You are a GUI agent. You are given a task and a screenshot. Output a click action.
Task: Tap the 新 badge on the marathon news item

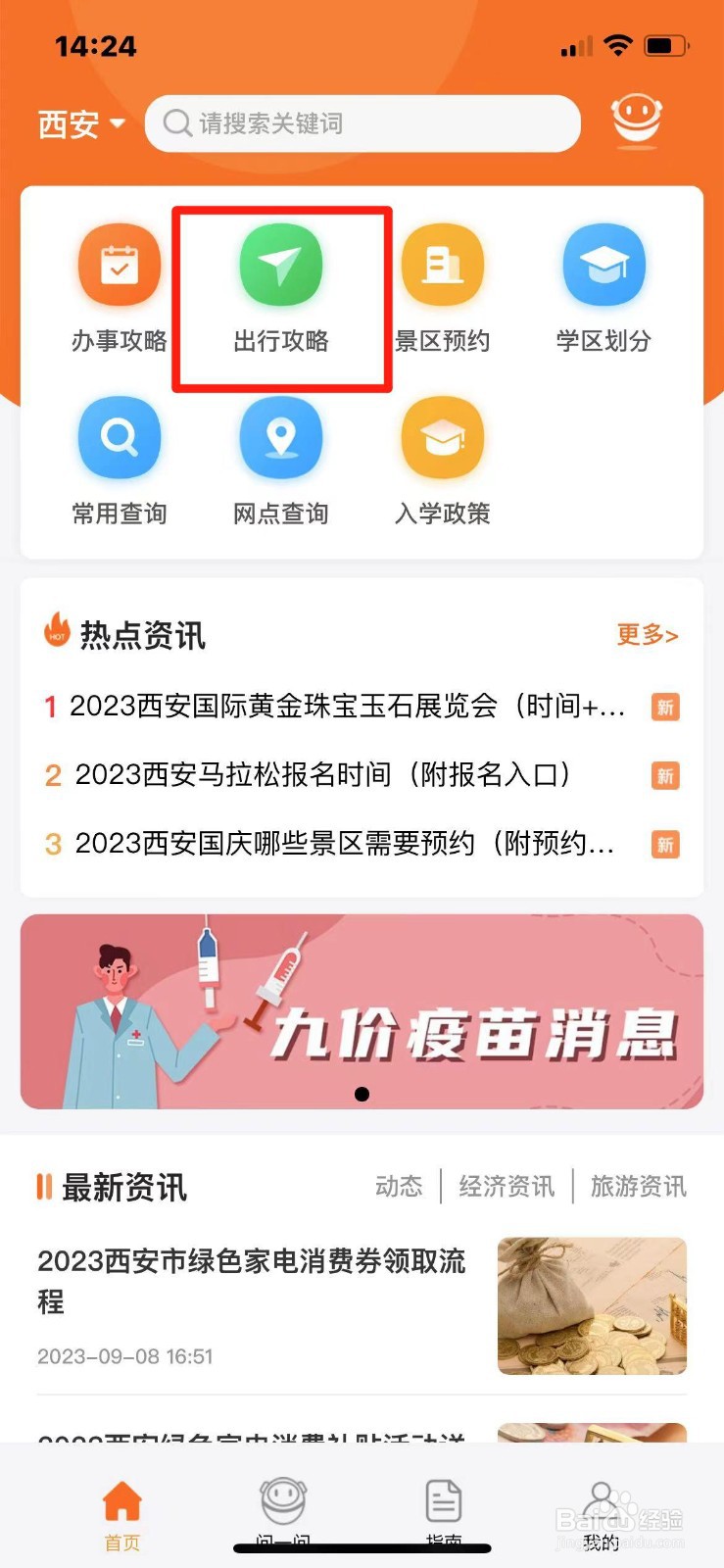coord(664,775)
